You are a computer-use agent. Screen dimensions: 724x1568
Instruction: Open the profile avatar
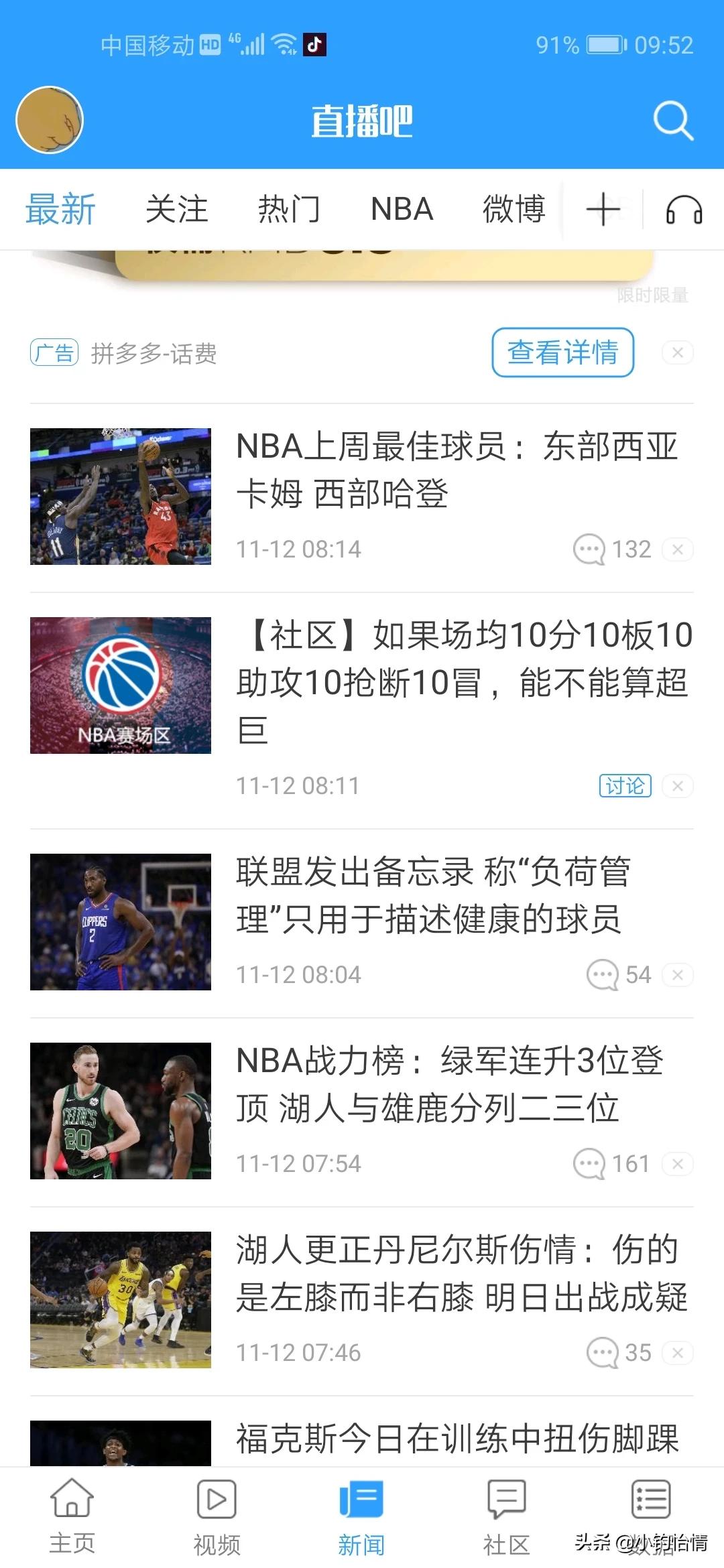click(50, 120)
